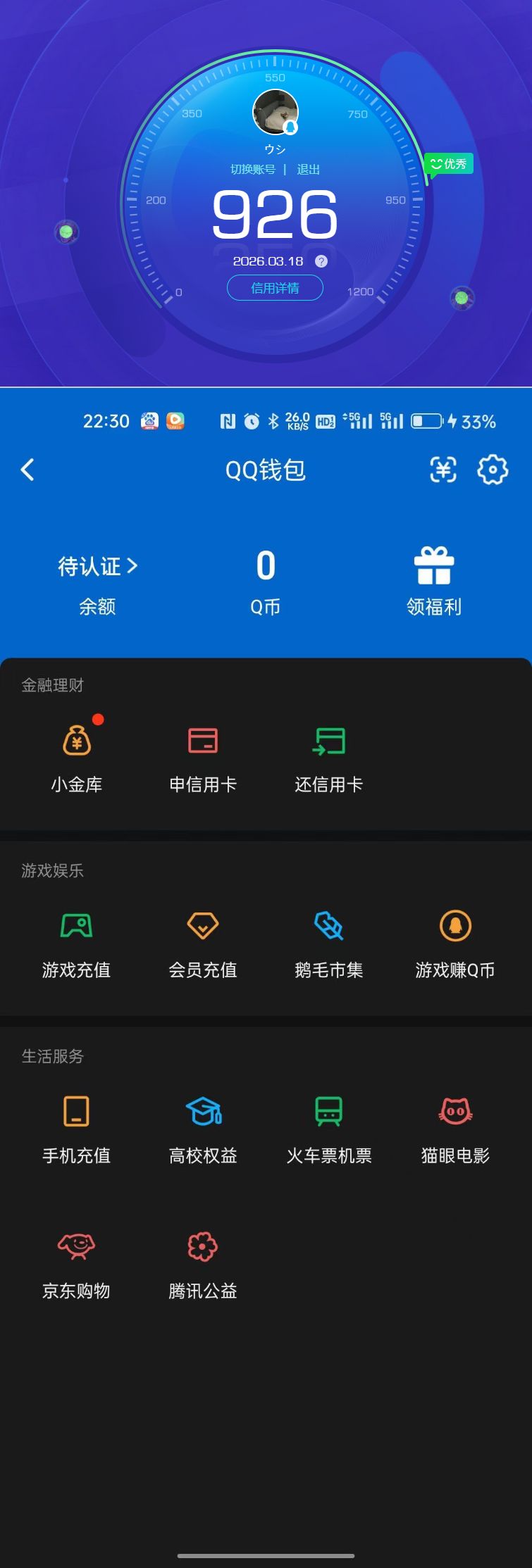The image size is (532, 1568).
Task: Open 猫眼电影
Action: (x=455, y=1127)
